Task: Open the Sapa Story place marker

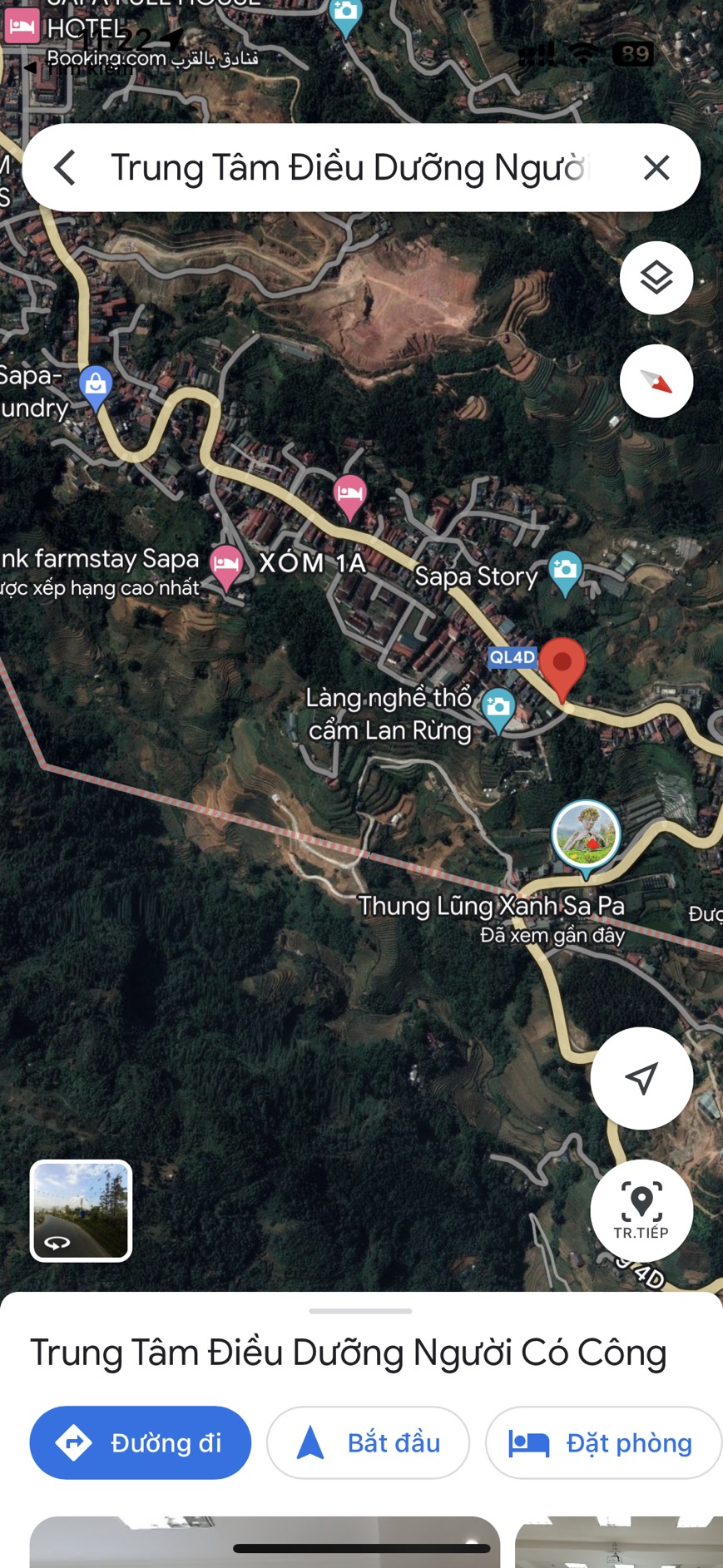Action: (x=565, y=571)
